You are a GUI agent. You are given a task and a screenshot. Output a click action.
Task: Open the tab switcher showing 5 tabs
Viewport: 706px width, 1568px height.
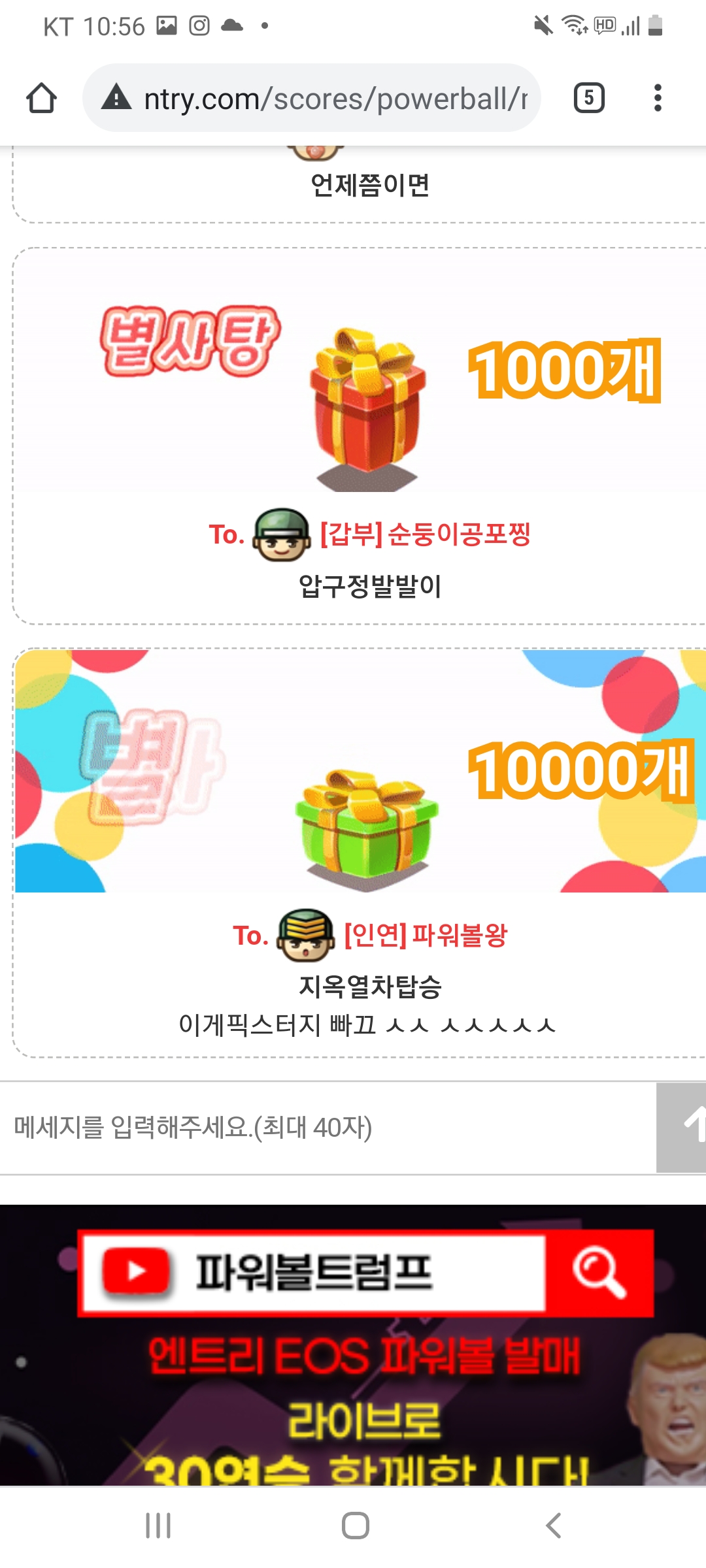588,99
